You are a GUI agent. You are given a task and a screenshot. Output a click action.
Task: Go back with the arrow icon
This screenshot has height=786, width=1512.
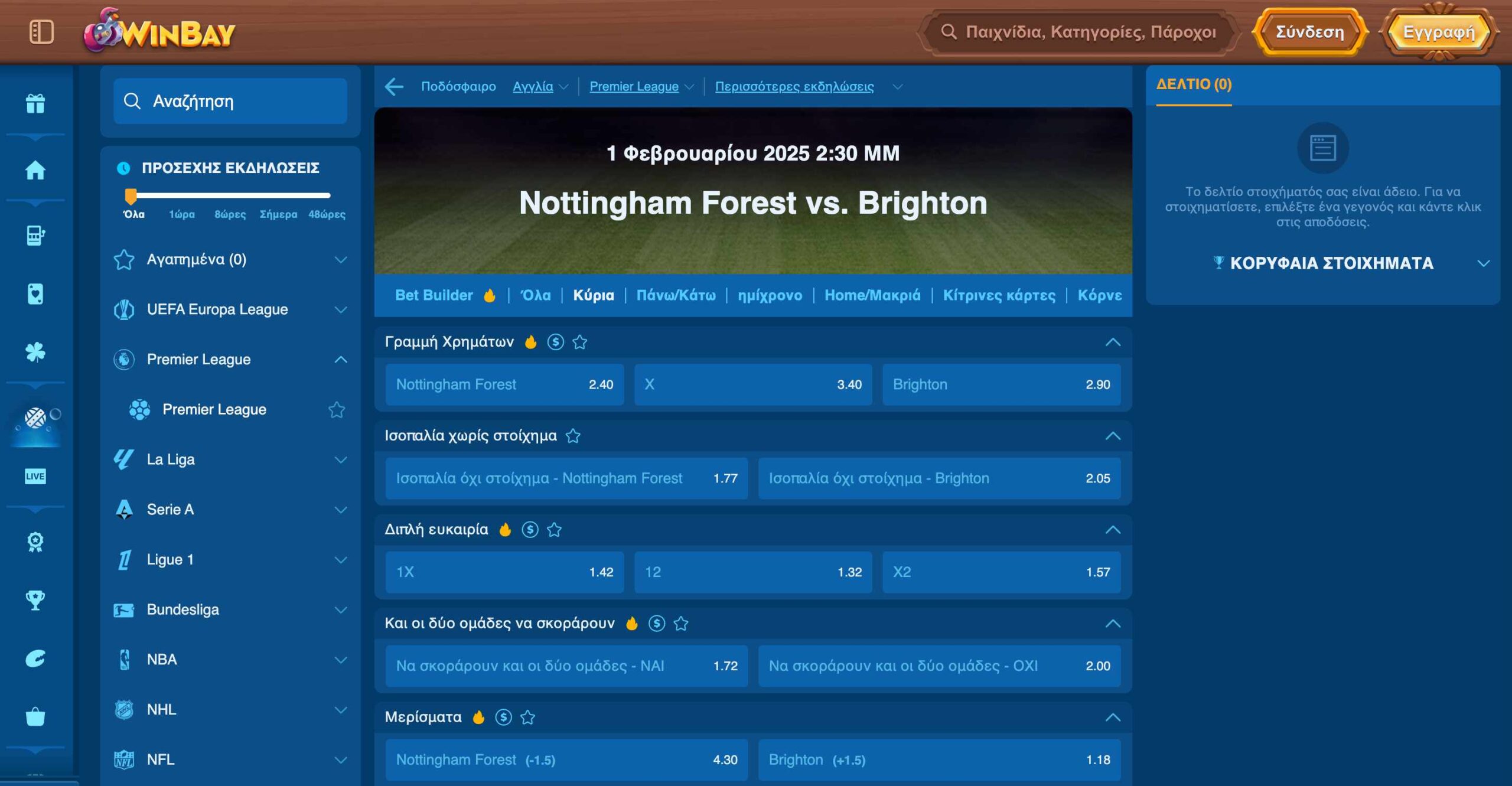[394, 87]
